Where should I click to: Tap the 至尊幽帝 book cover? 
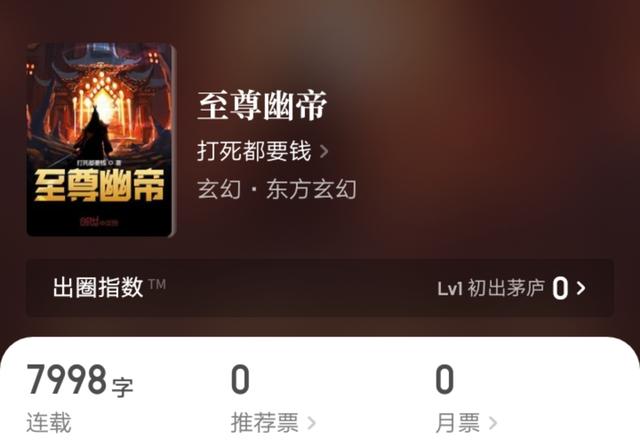(x=100, y=139)
